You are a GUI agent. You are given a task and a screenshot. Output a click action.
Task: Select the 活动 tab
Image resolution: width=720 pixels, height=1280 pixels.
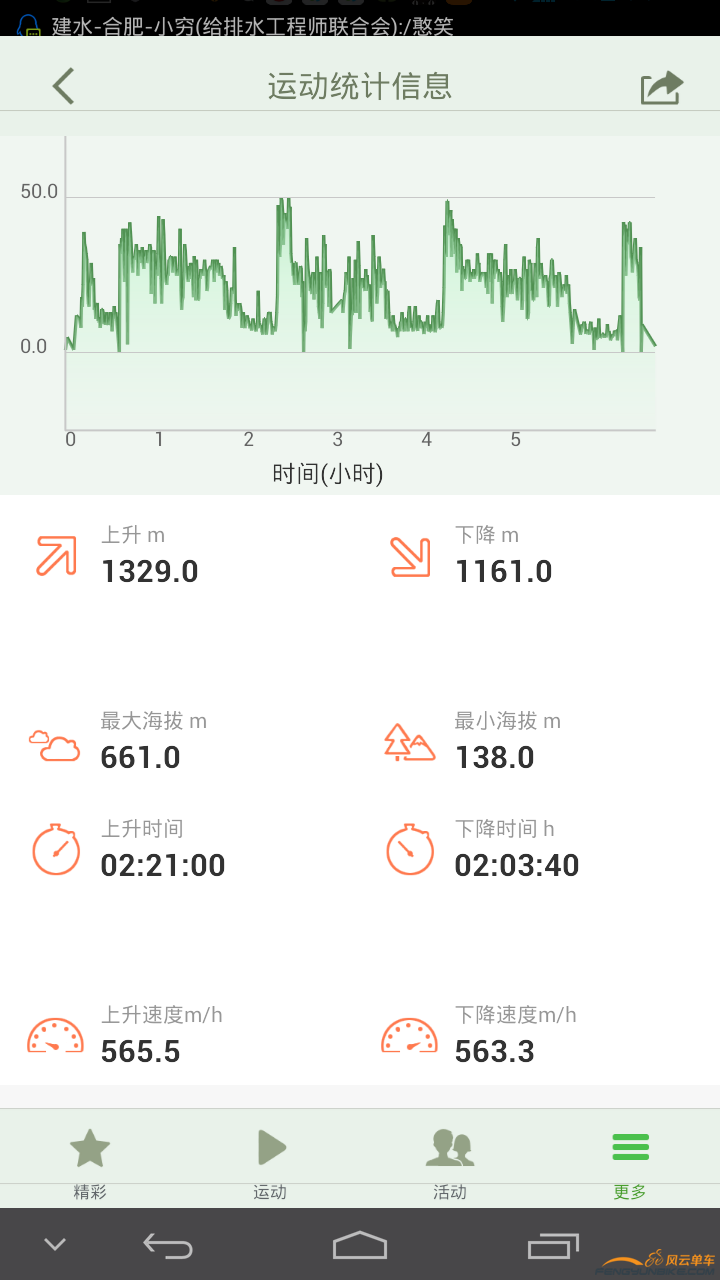tap(450, 1160)
